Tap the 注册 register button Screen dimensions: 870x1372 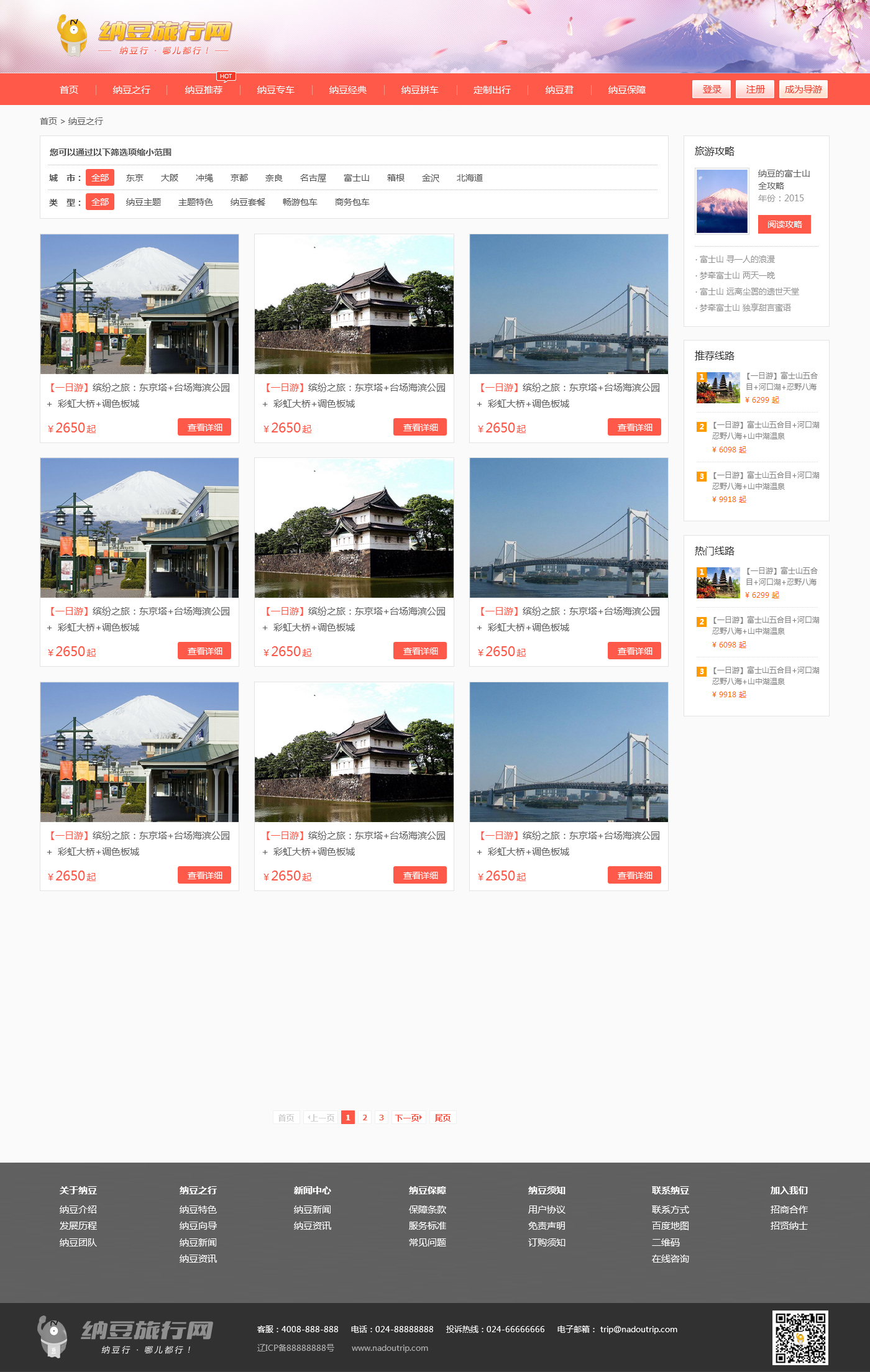(755, 89)
